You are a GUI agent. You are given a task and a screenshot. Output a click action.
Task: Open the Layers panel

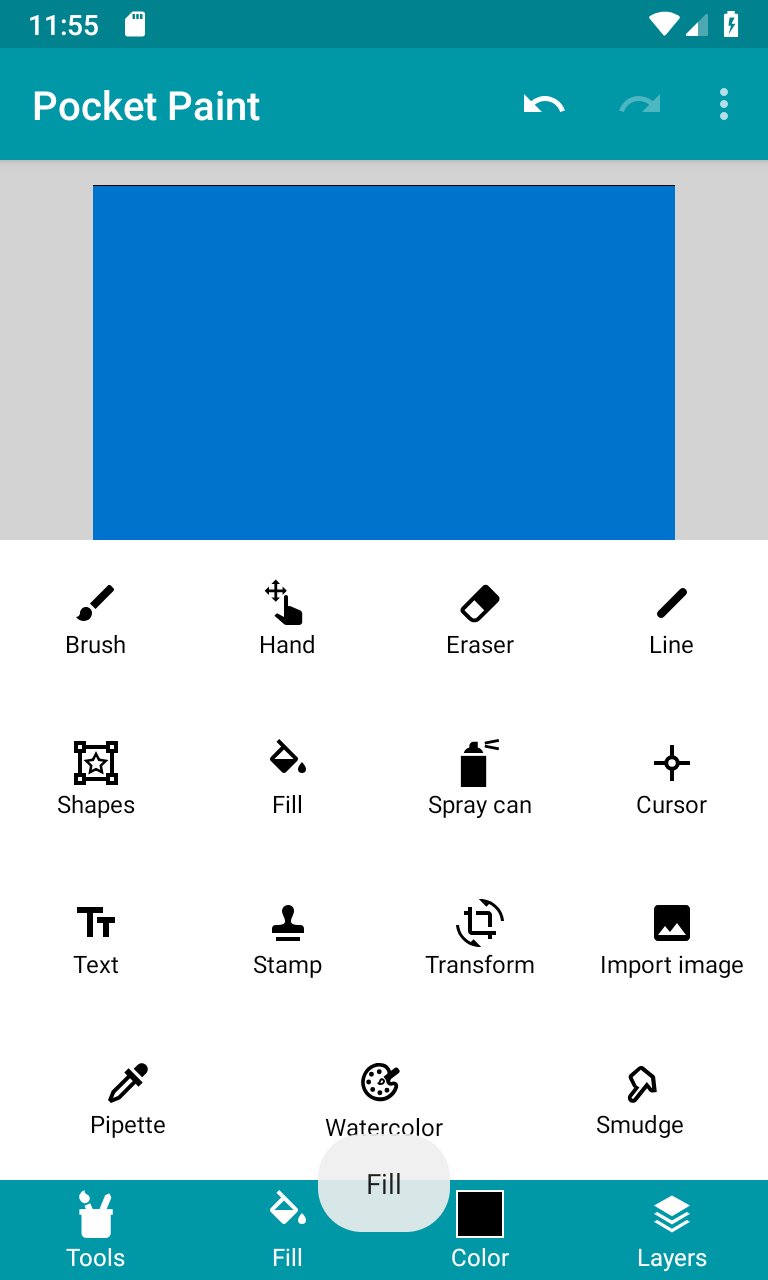pyautogui.click(x=671, y=1230)
